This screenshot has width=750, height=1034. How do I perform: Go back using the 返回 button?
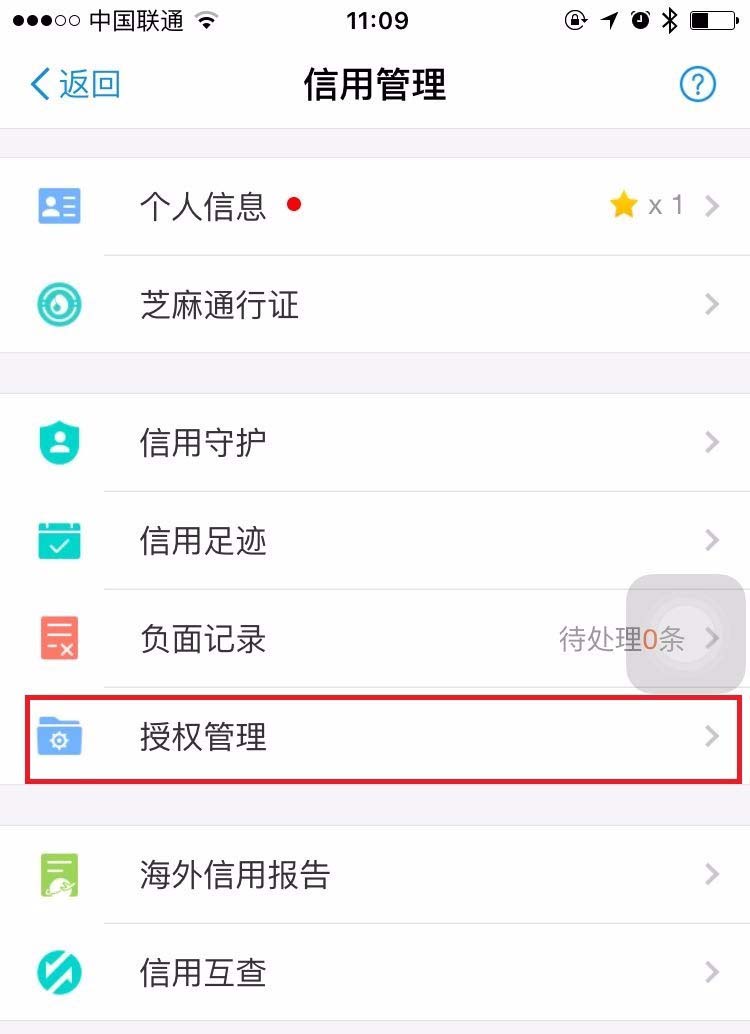76,85
